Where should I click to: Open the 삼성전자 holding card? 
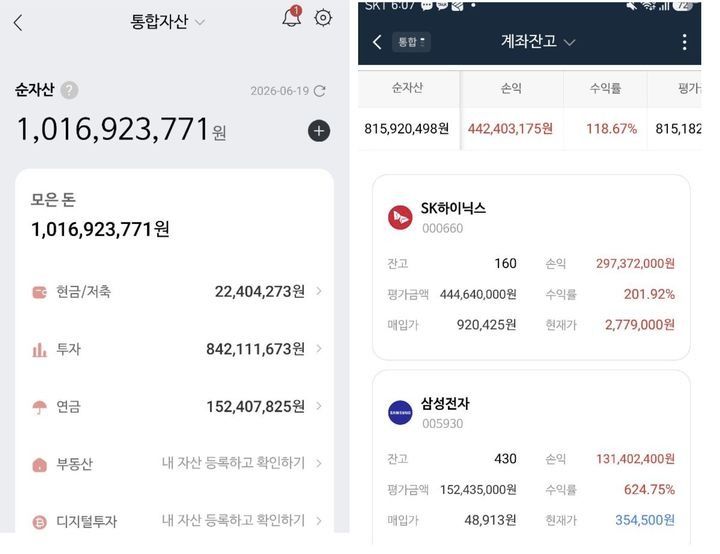531,457
